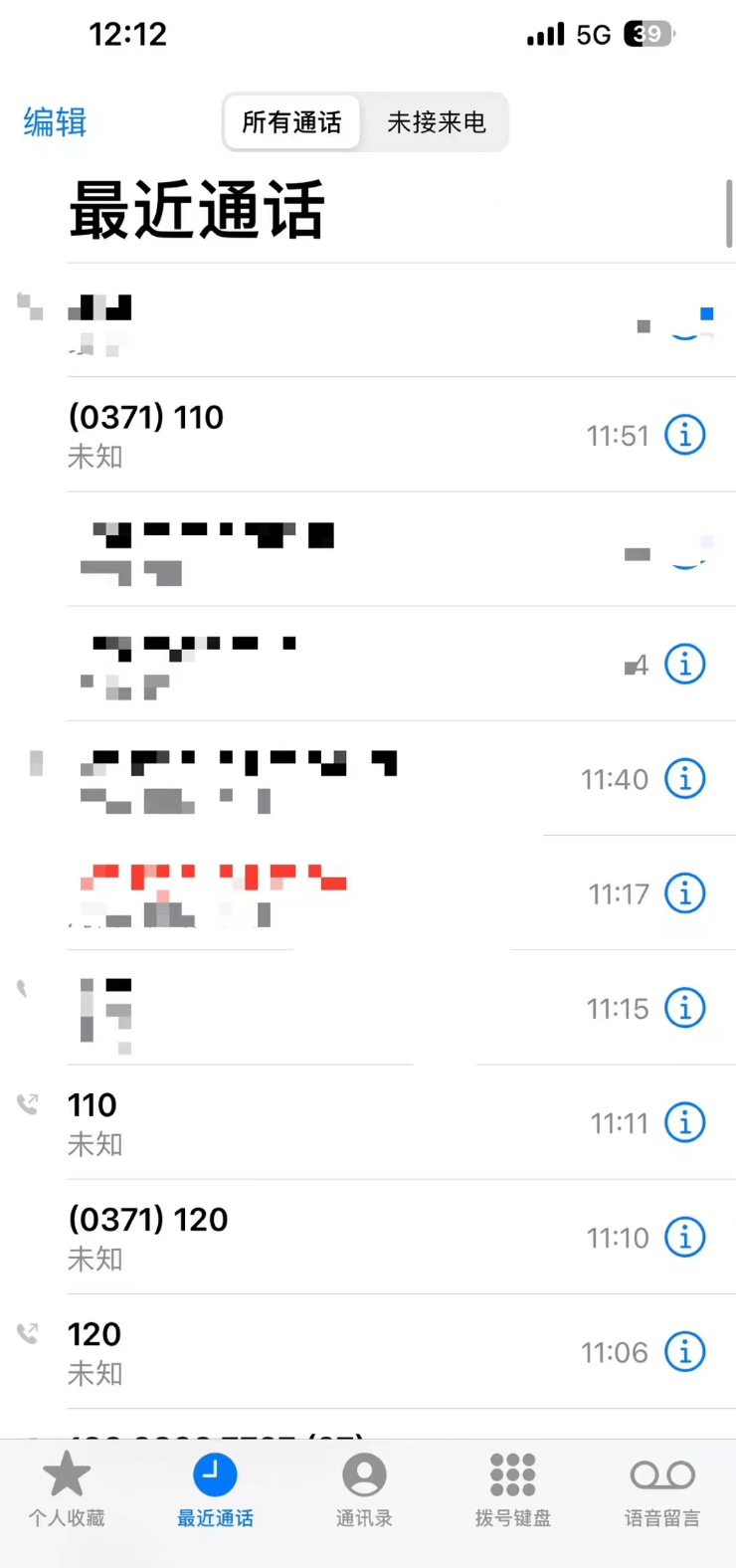Call back the (0371) 120 entry

pyautogui.click(x=298, y=1237)
